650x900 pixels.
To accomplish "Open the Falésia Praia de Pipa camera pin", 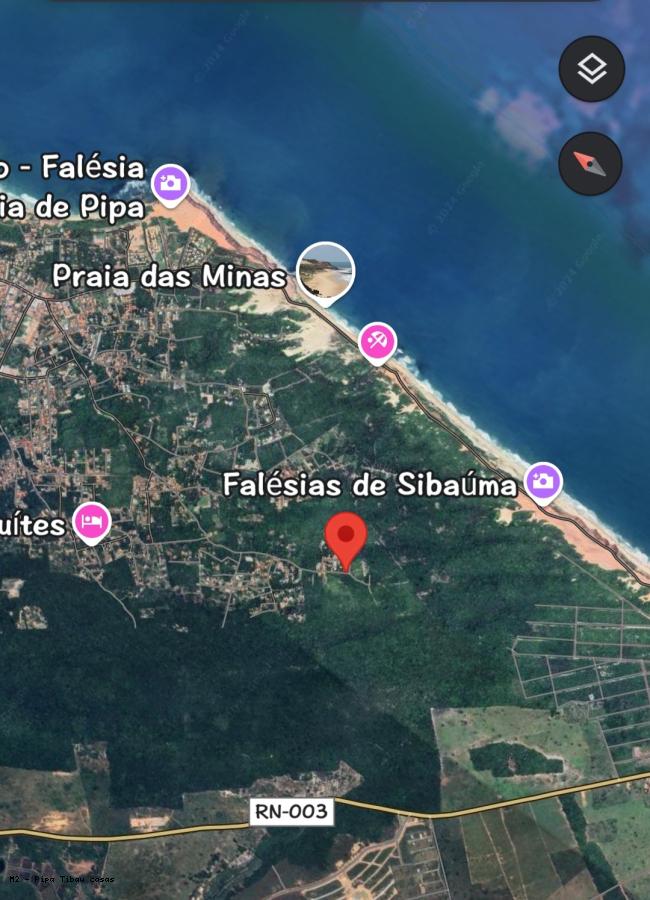I will (x=171, y=184).
